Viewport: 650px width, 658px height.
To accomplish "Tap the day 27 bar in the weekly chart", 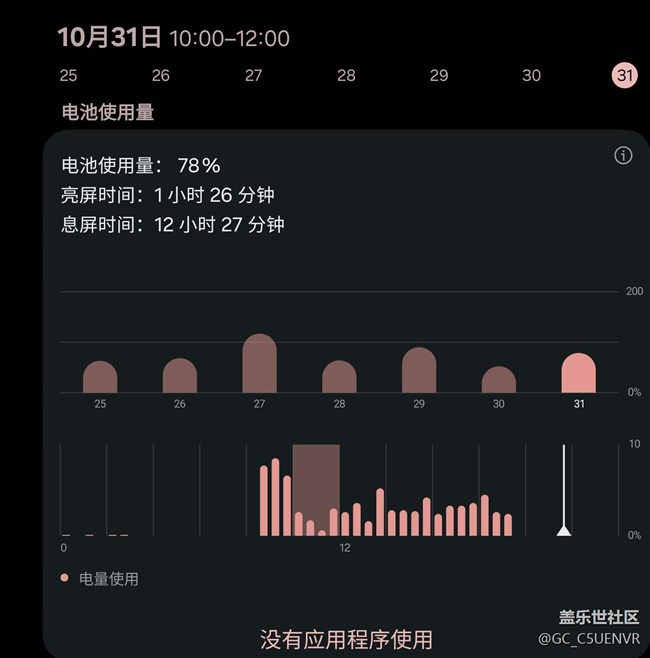I will pos(259,364).
